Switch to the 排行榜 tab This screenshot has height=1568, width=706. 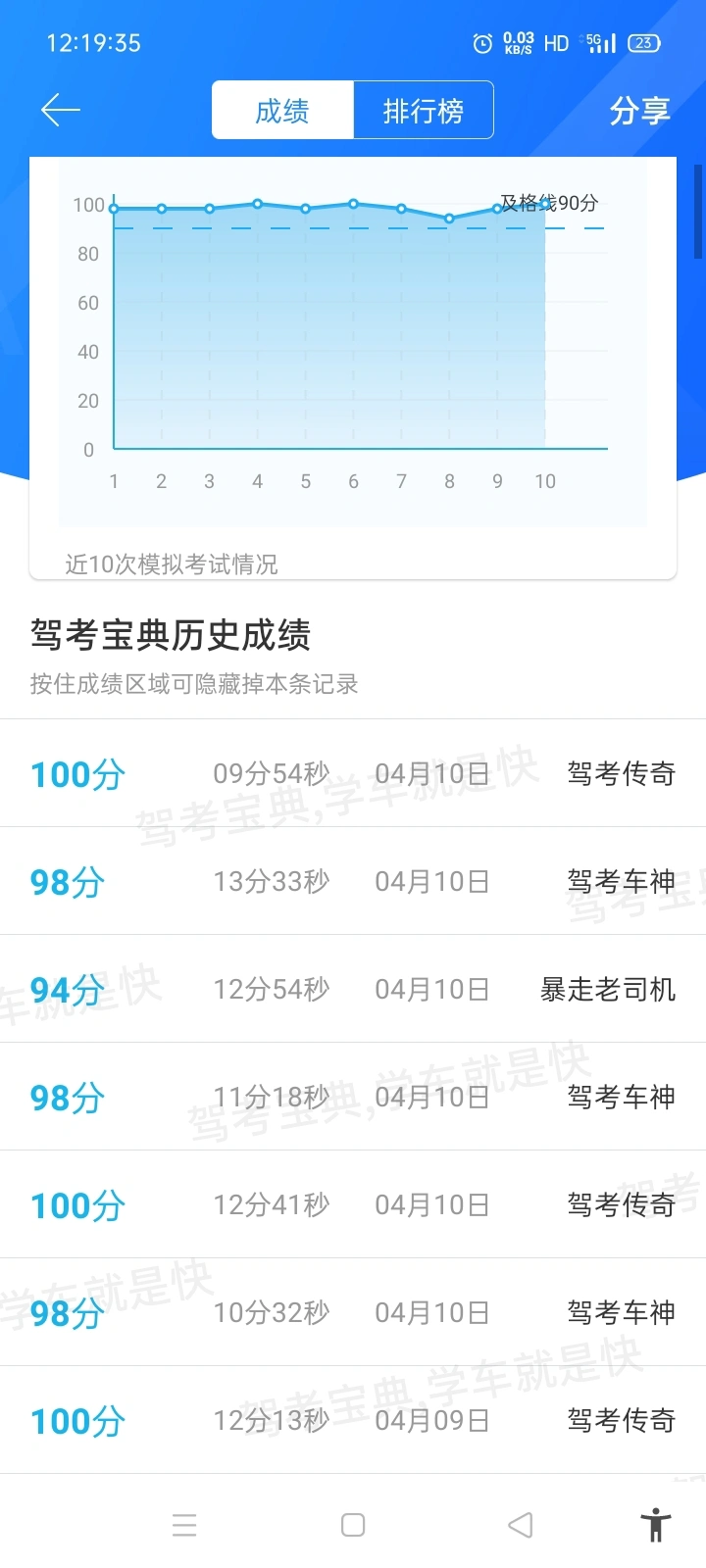tap(423, 110)
